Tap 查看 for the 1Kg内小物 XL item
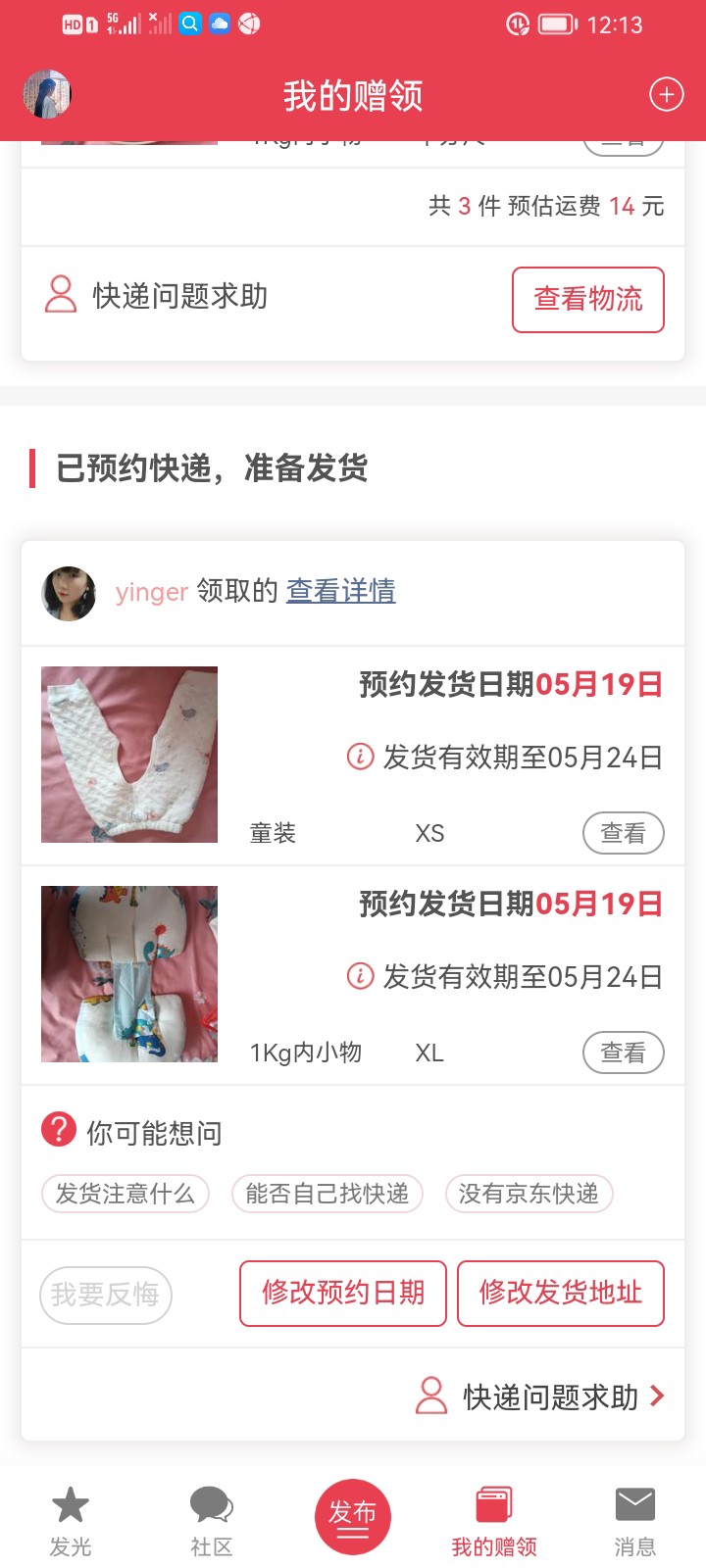The image size is (706, 1568). pyautogui.click(x=623, y=1053)
